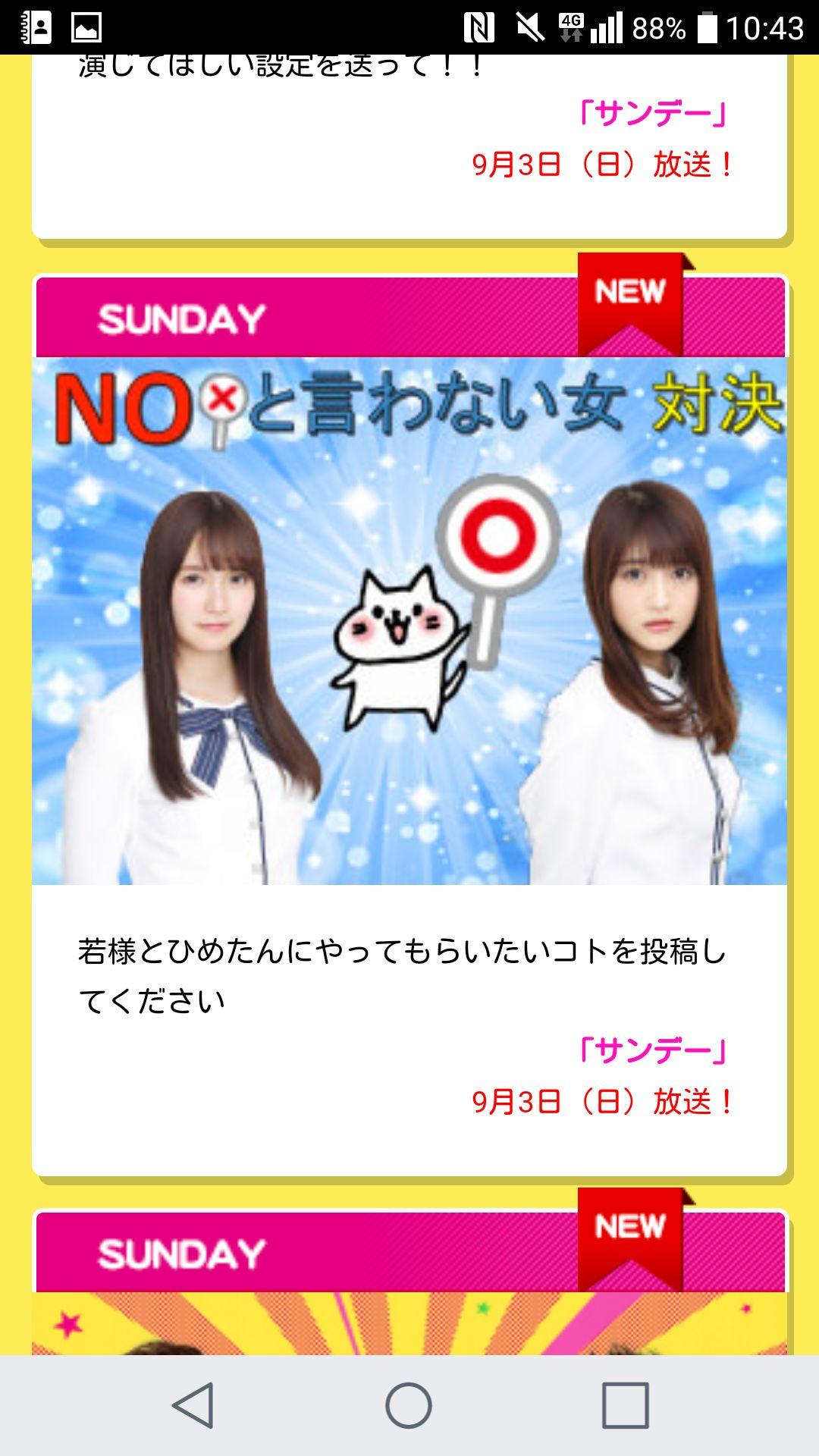The width and height of the screenshot is (819, 1456).
Task: Show recent apps
Action: pos(625,1405)
